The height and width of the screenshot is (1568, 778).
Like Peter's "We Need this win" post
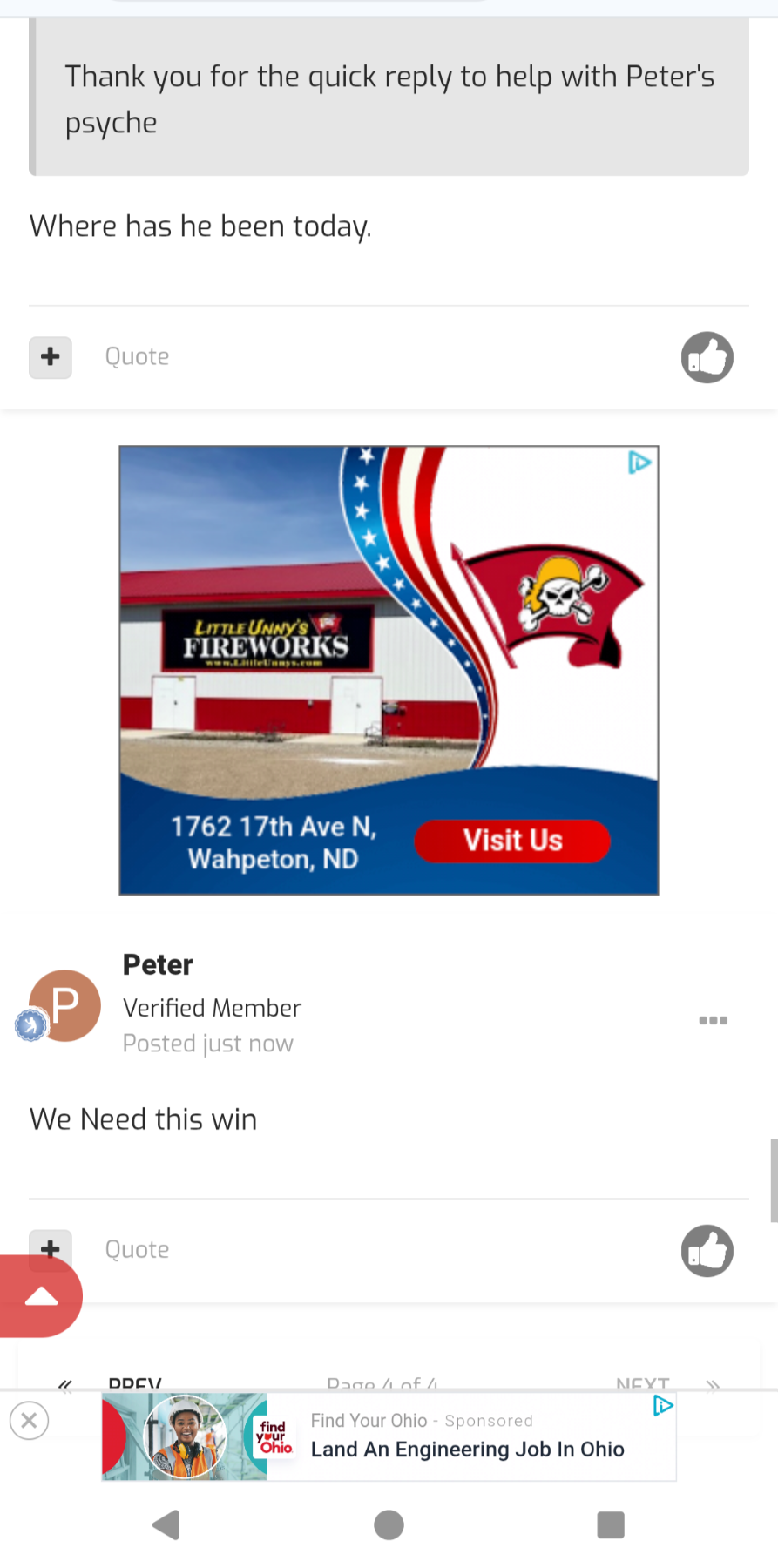pyautogui.click(x=707, y=1251)
